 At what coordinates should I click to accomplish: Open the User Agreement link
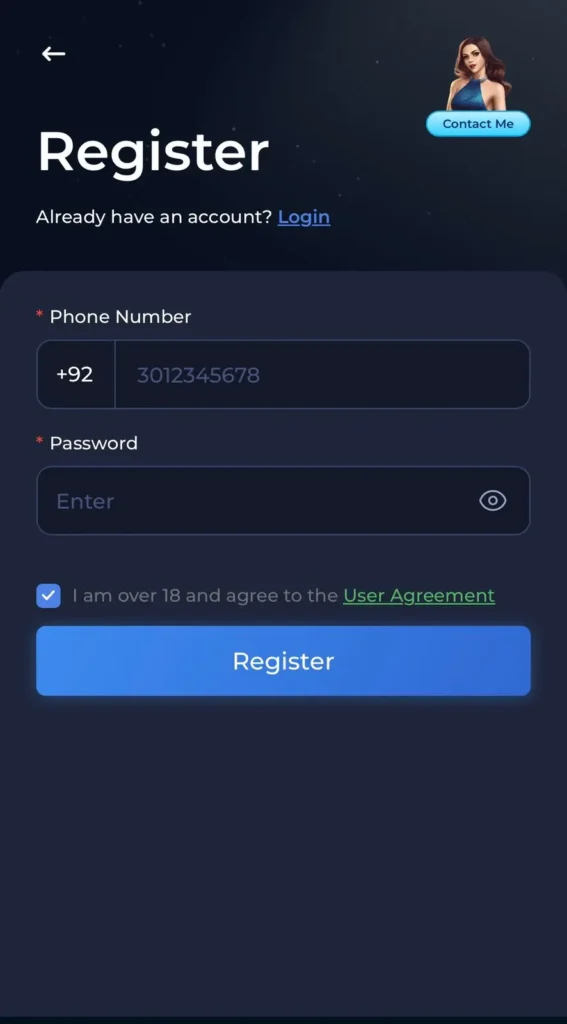pyautogui.click(x=419, y=596)
